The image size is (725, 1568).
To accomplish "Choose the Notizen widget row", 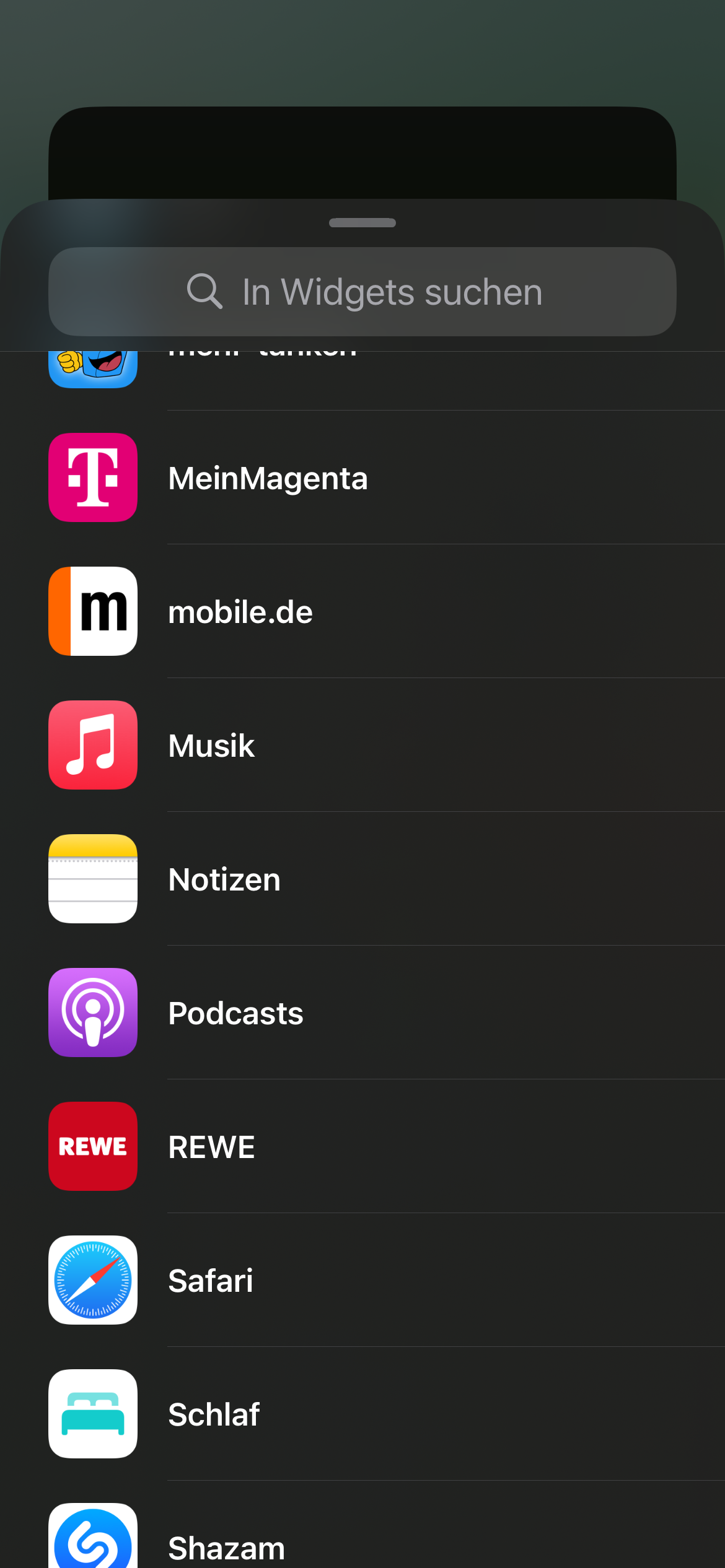I will coord(224,879).
